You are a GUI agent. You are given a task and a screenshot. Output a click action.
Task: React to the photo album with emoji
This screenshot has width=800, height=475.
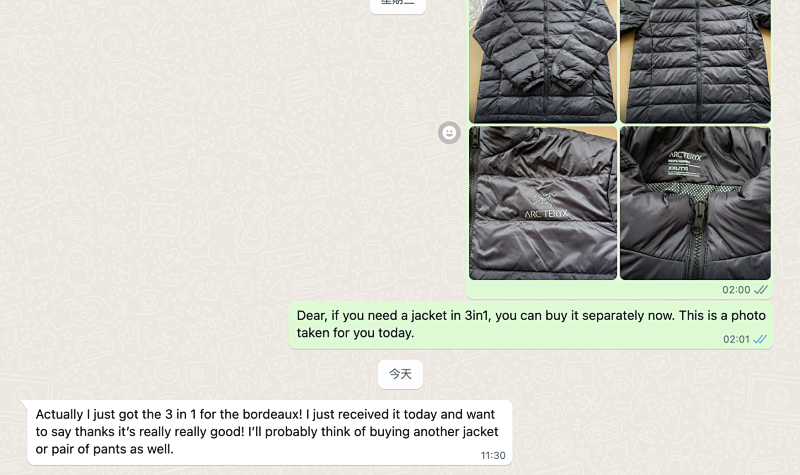[x=449, y=133]
